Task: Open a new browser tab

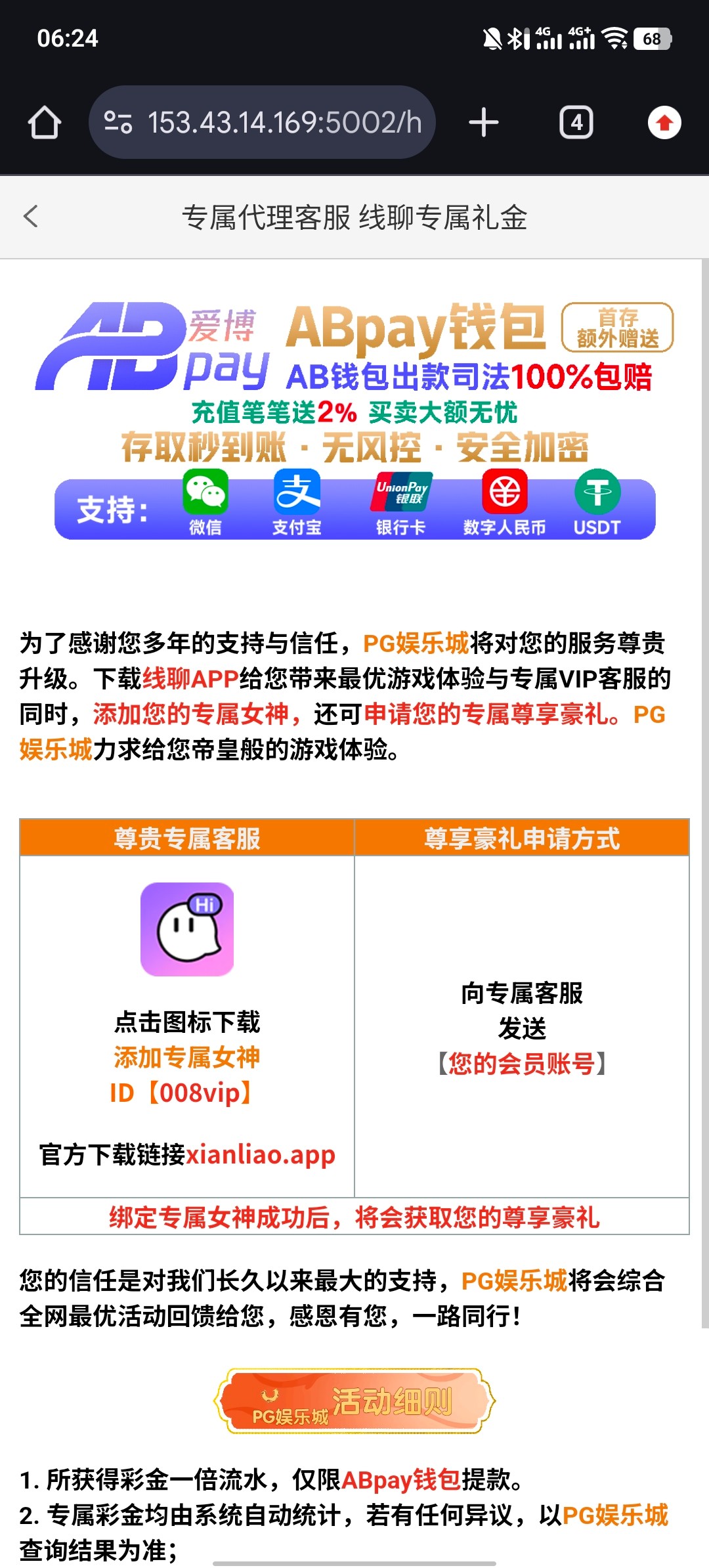Action: pyautogui.click(x=484, y=122)
